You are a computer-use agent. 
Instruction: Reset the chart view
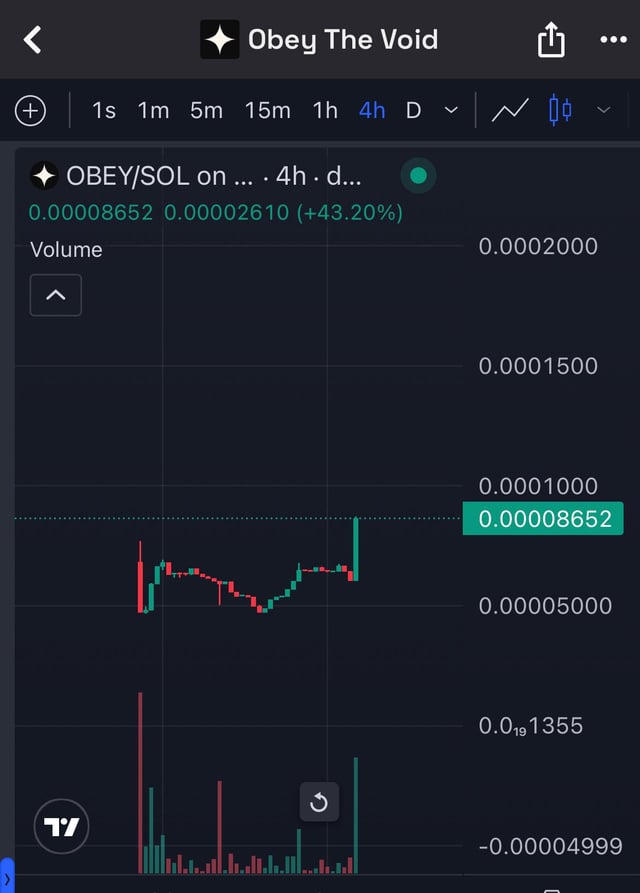pos(319,802)
